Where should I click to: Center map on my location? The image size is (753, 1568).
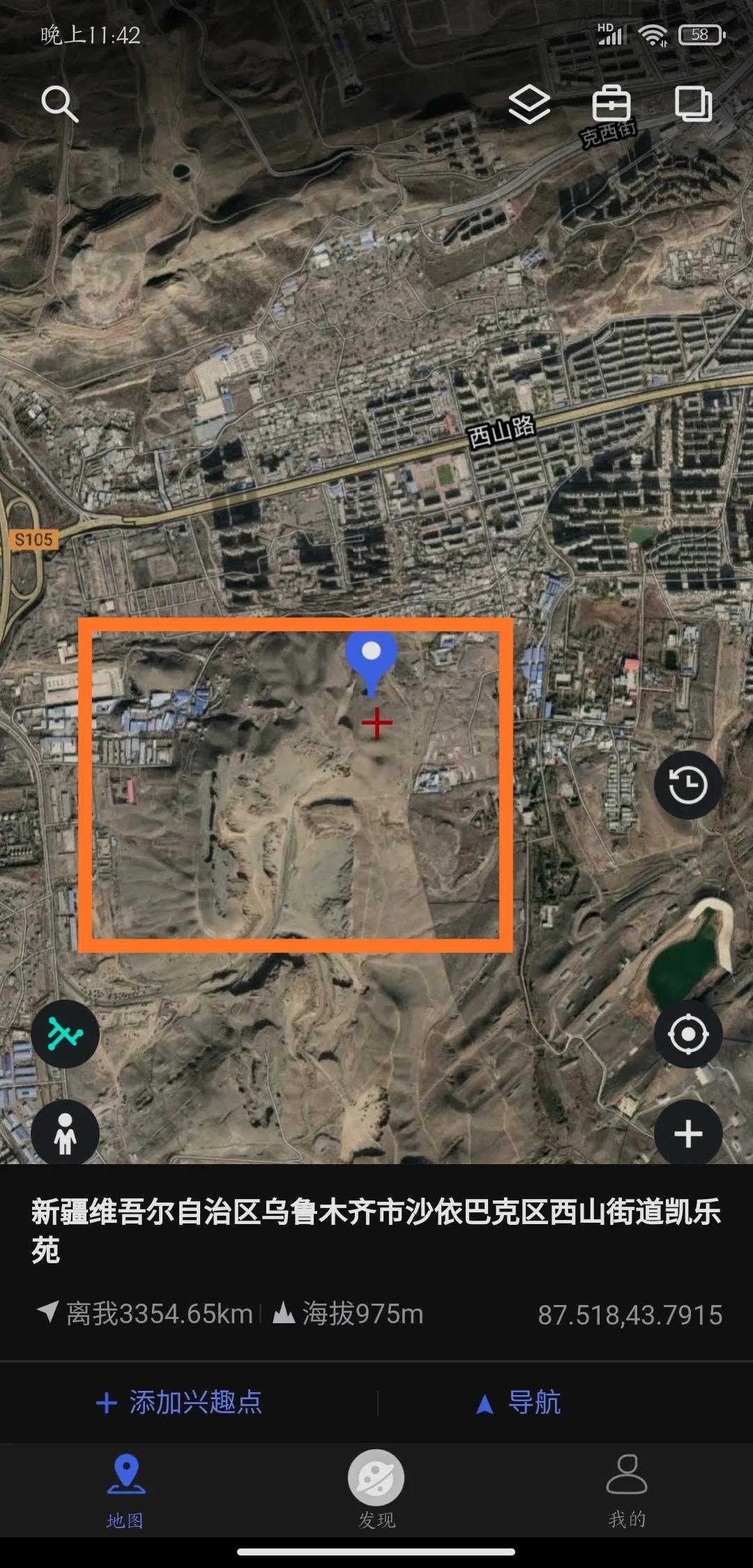(687, 1034)
